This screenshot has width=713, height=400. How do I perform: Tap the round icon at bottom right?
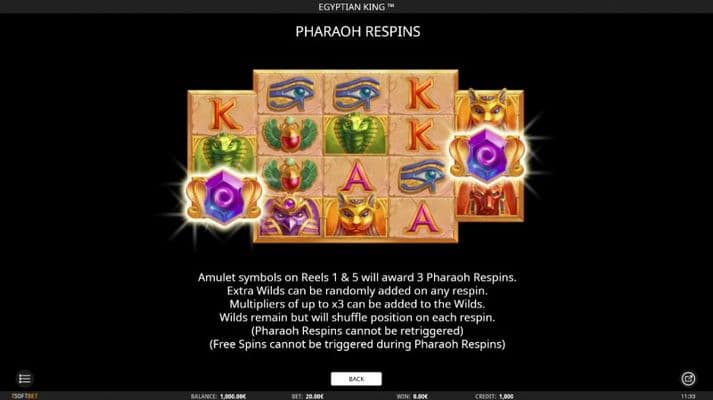point(688,379)
